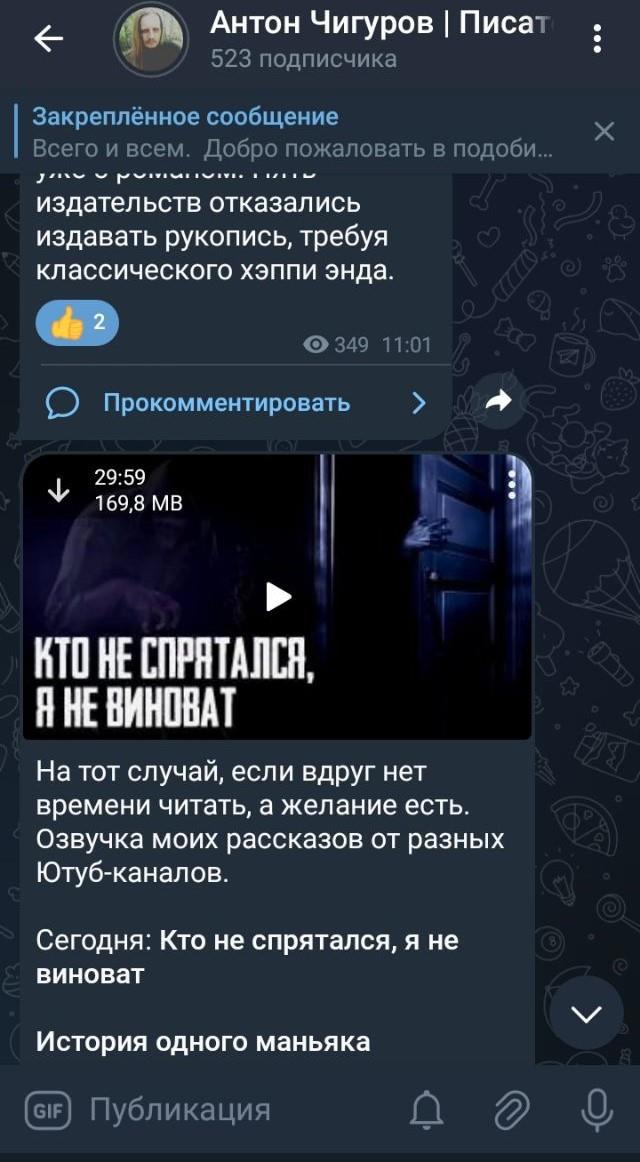Record a voice message with the microphone
Image resolution: width=640 pixels, height=1162 pixels.
[597, 1109]
